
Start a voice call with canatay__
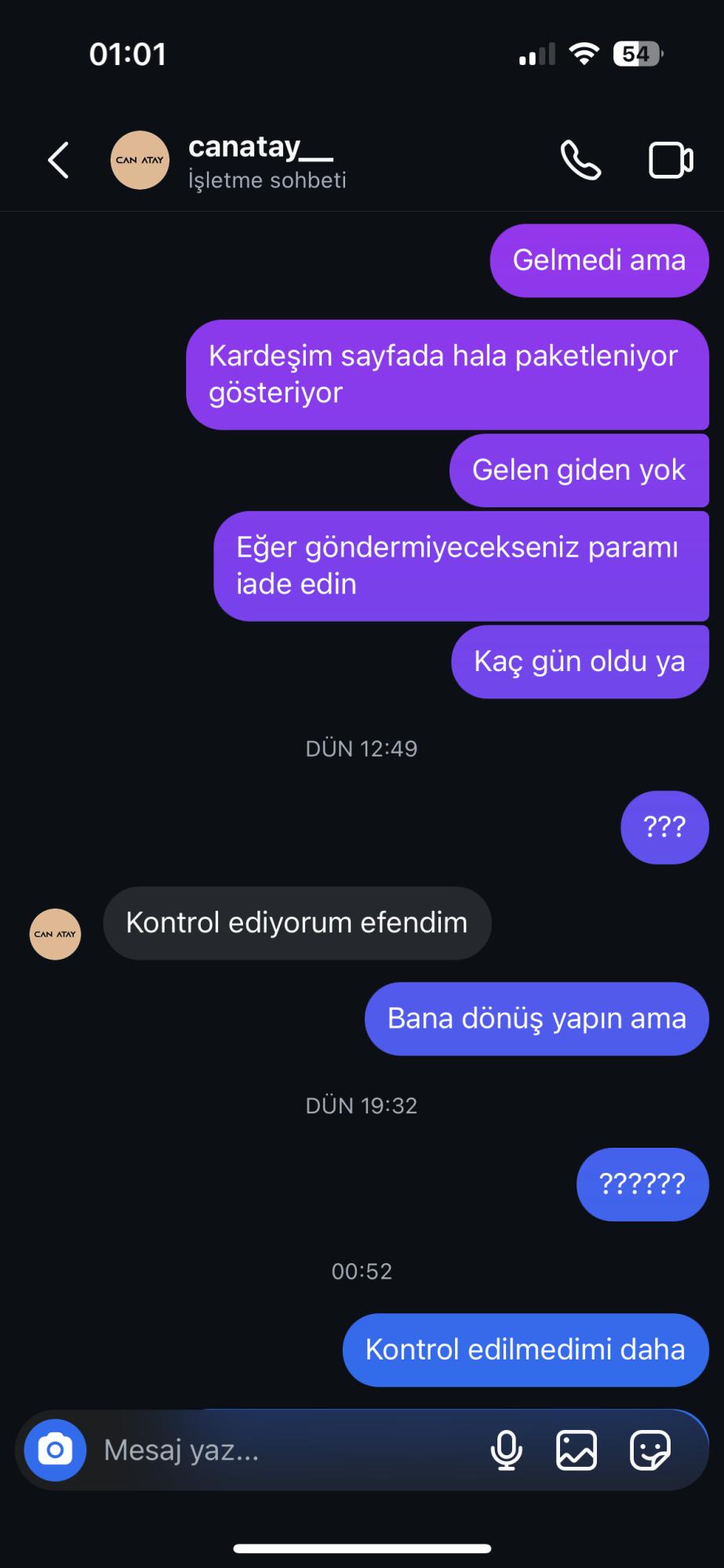click(581, 159)
